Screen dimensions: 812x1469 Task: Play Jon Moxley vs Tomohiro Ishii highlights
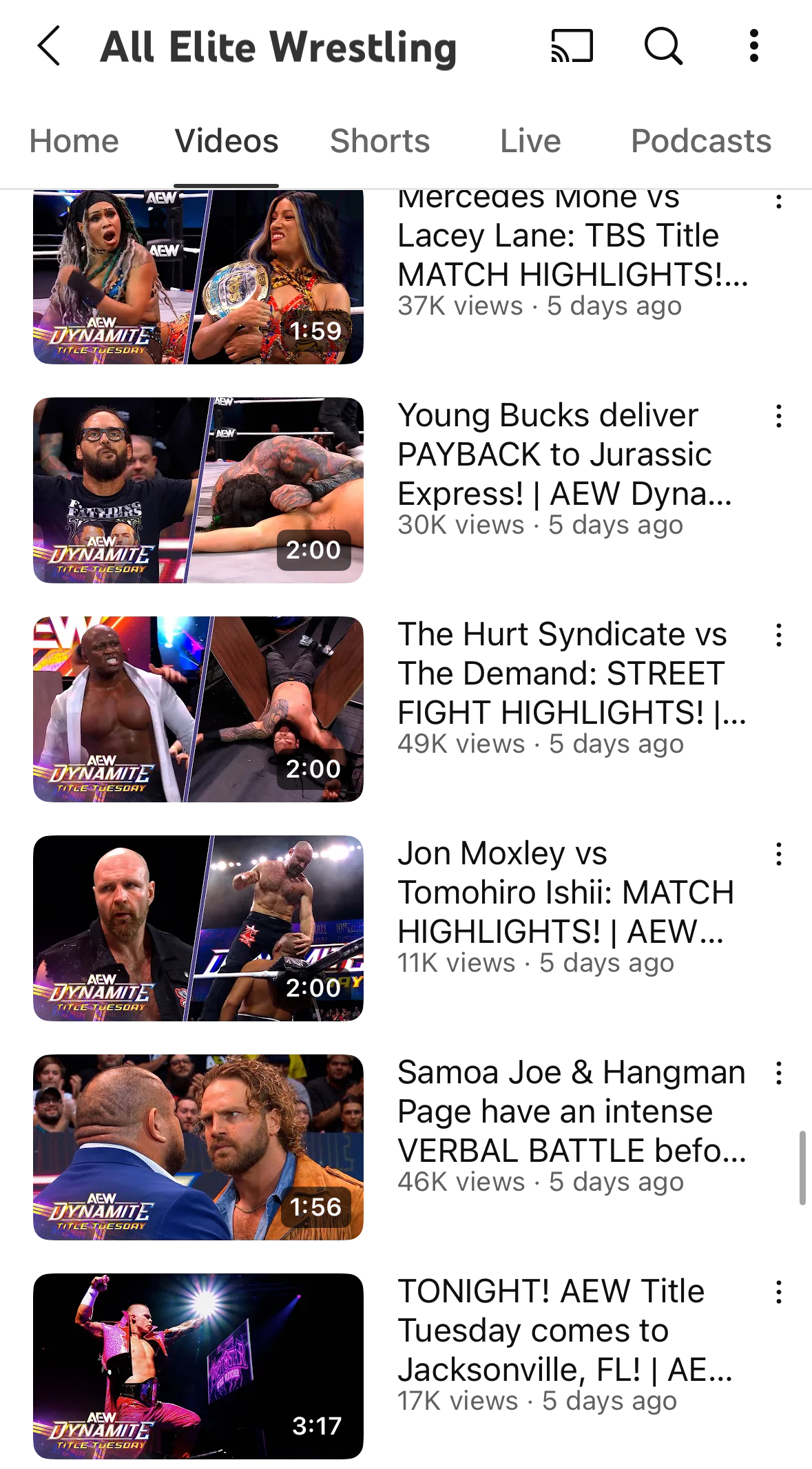pyautogui.click(x=198, y=928)
